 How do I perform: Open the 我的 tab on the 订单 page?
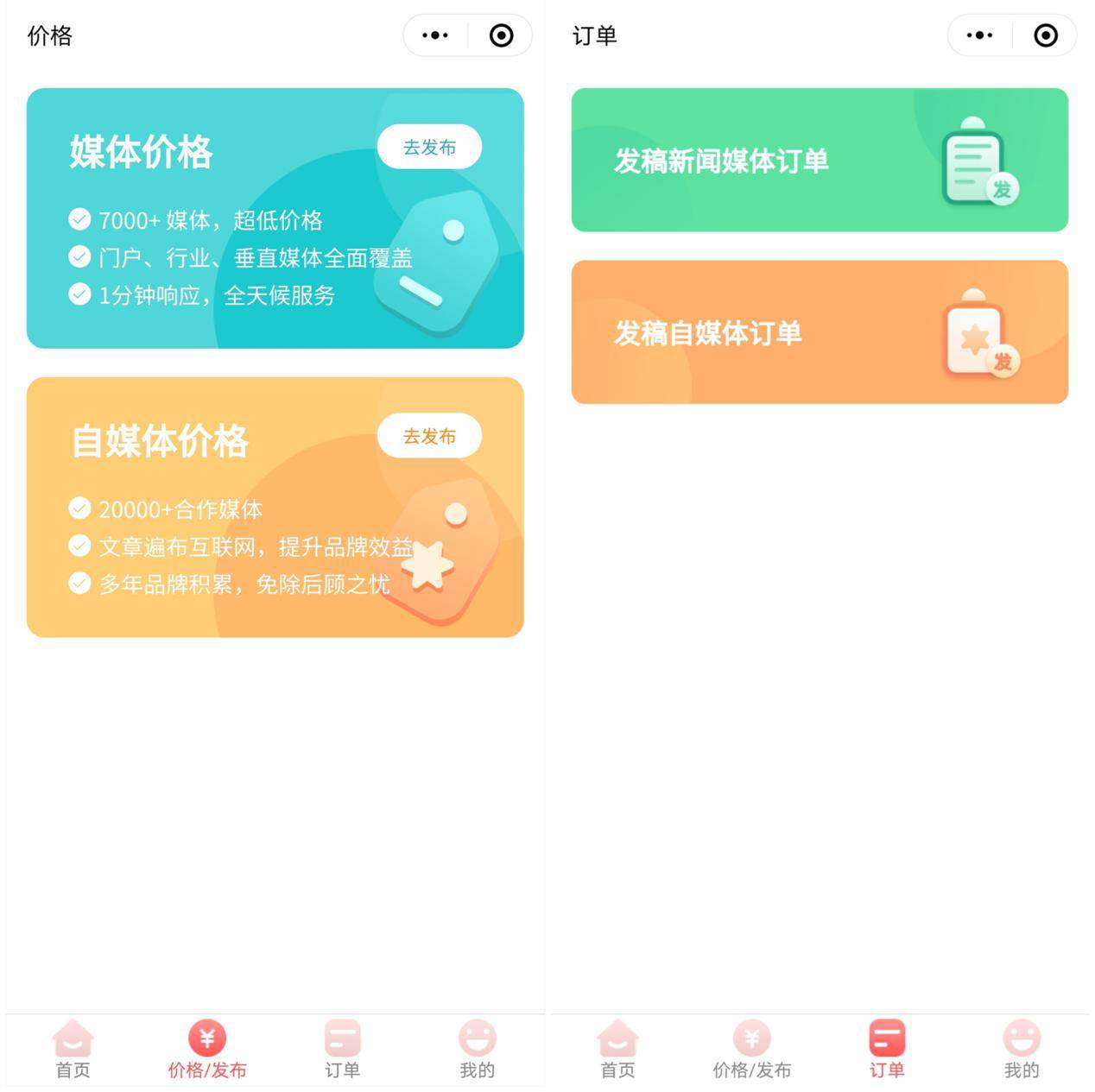pos(1021,1049)
